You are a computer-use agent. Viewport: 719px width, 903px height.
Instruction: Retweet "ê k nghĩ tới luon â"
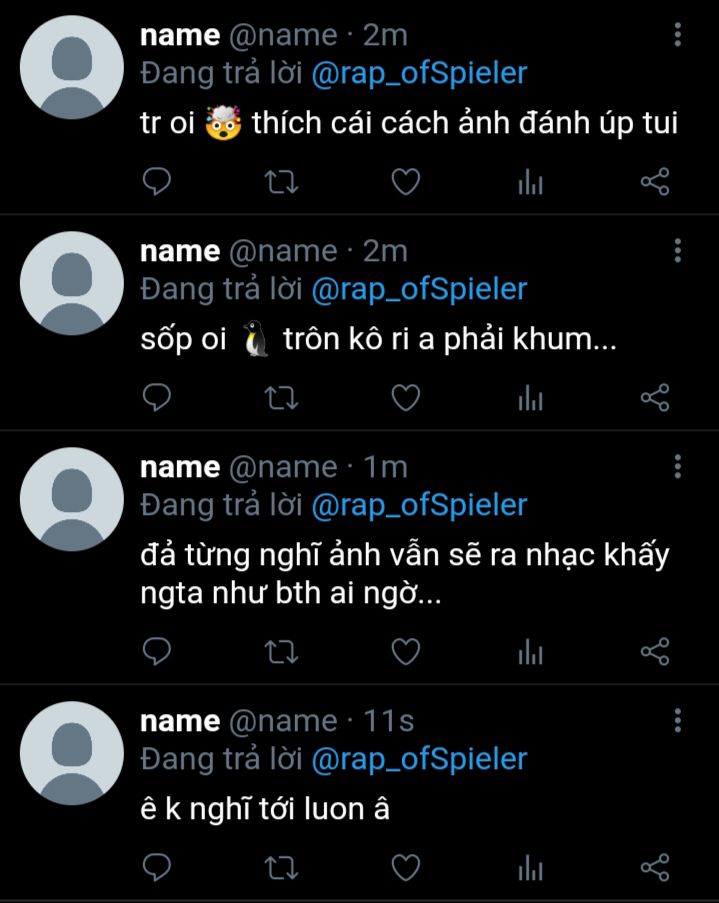281,868
